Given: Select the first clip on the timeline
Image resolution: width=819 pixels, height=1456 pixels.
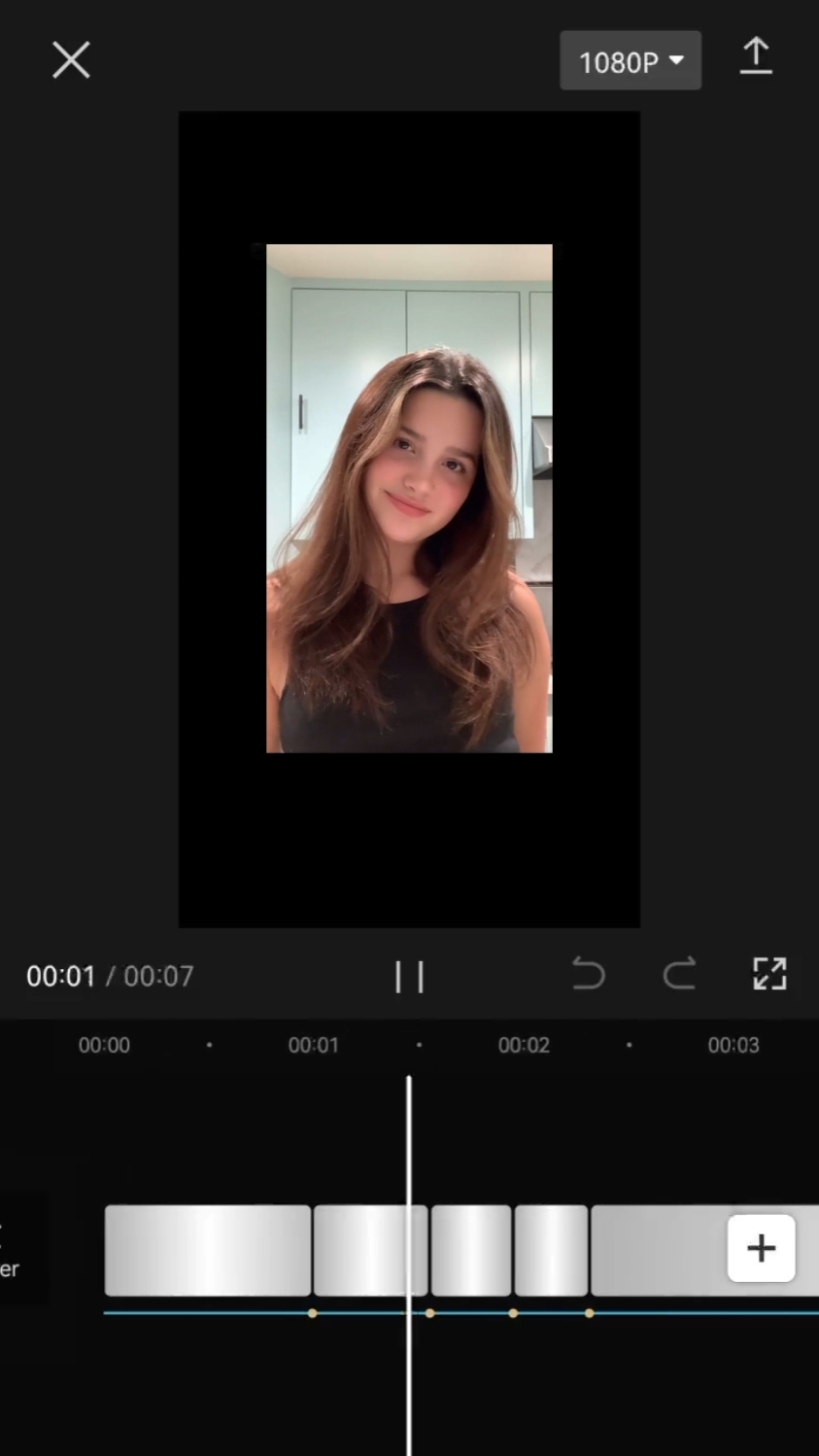Looking at the screenshot, I should click(208, 1251).
